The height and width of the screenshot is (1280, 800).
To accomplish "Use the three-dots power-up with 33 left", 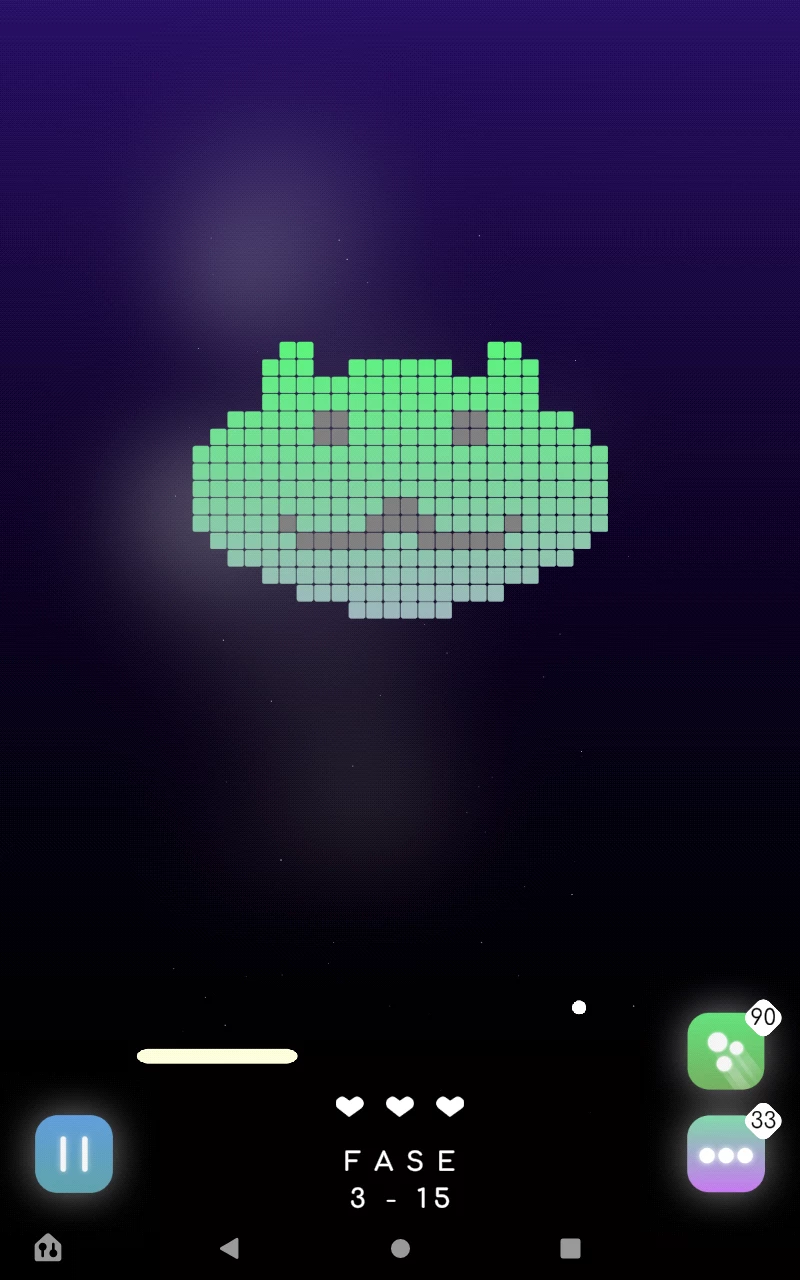I will click(x=726, y=1154).
